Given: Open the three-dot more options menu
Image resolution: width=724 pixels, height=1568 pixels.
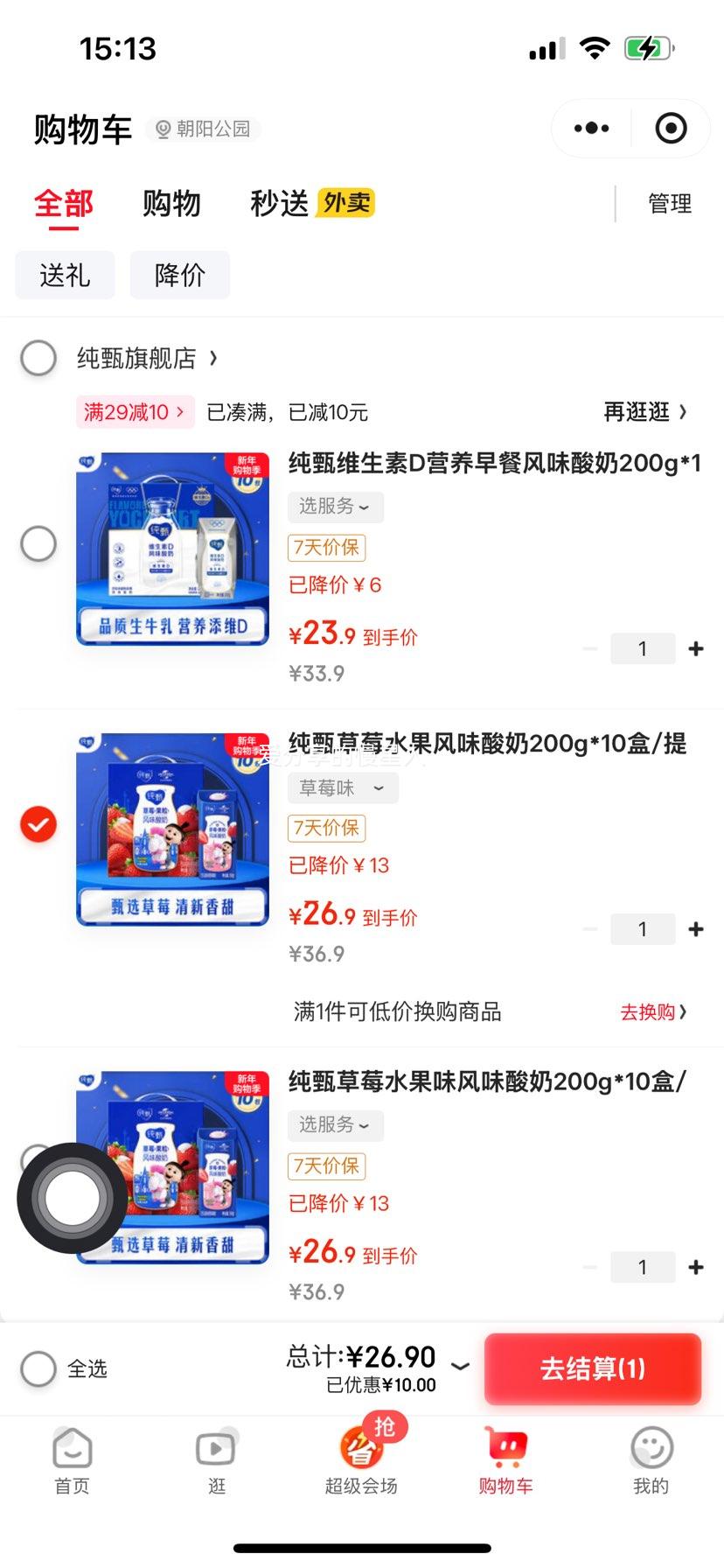Looking at the screenshot, I should pos(589,127).
